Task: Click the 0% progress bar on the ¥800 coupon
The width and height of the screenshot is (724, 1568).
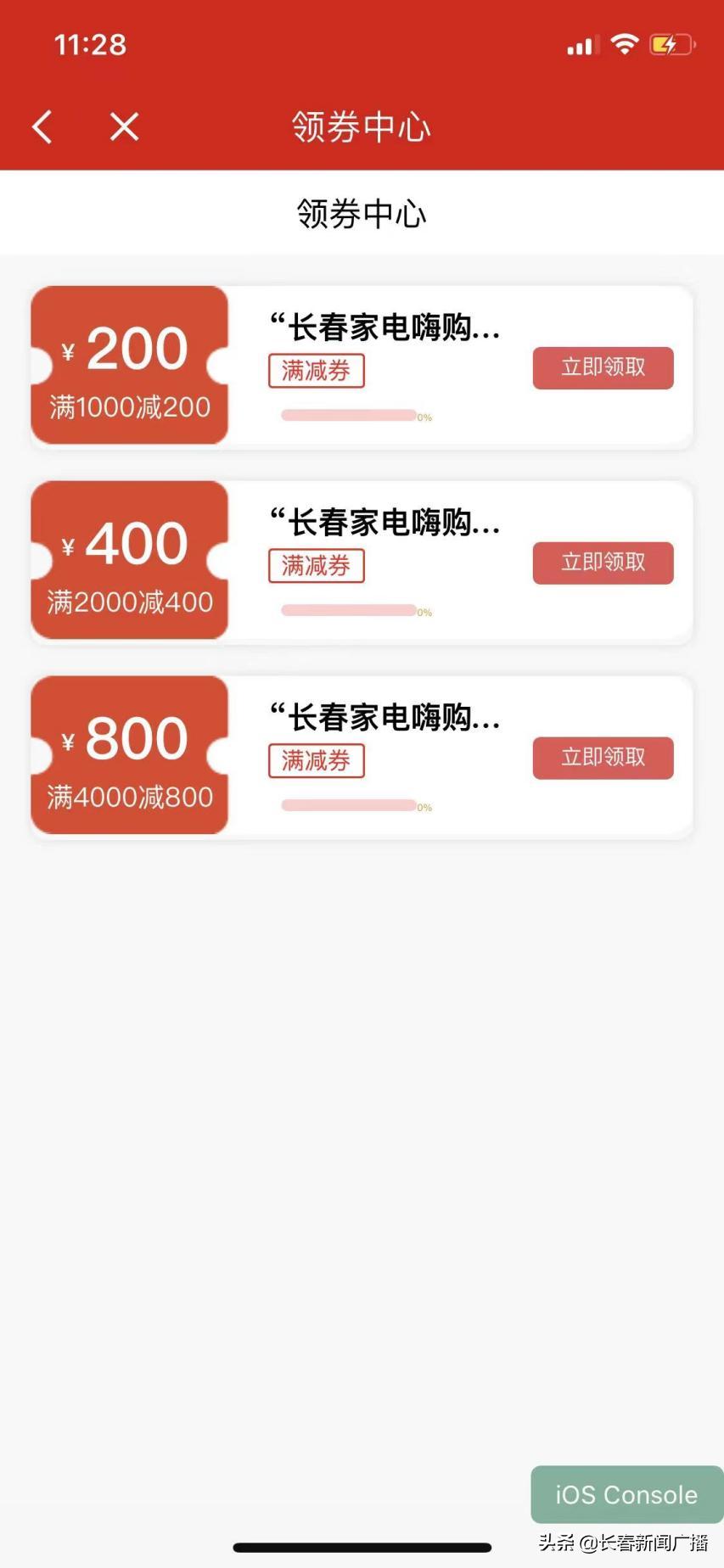Action: pyautogui.click(x=348, y=804)
